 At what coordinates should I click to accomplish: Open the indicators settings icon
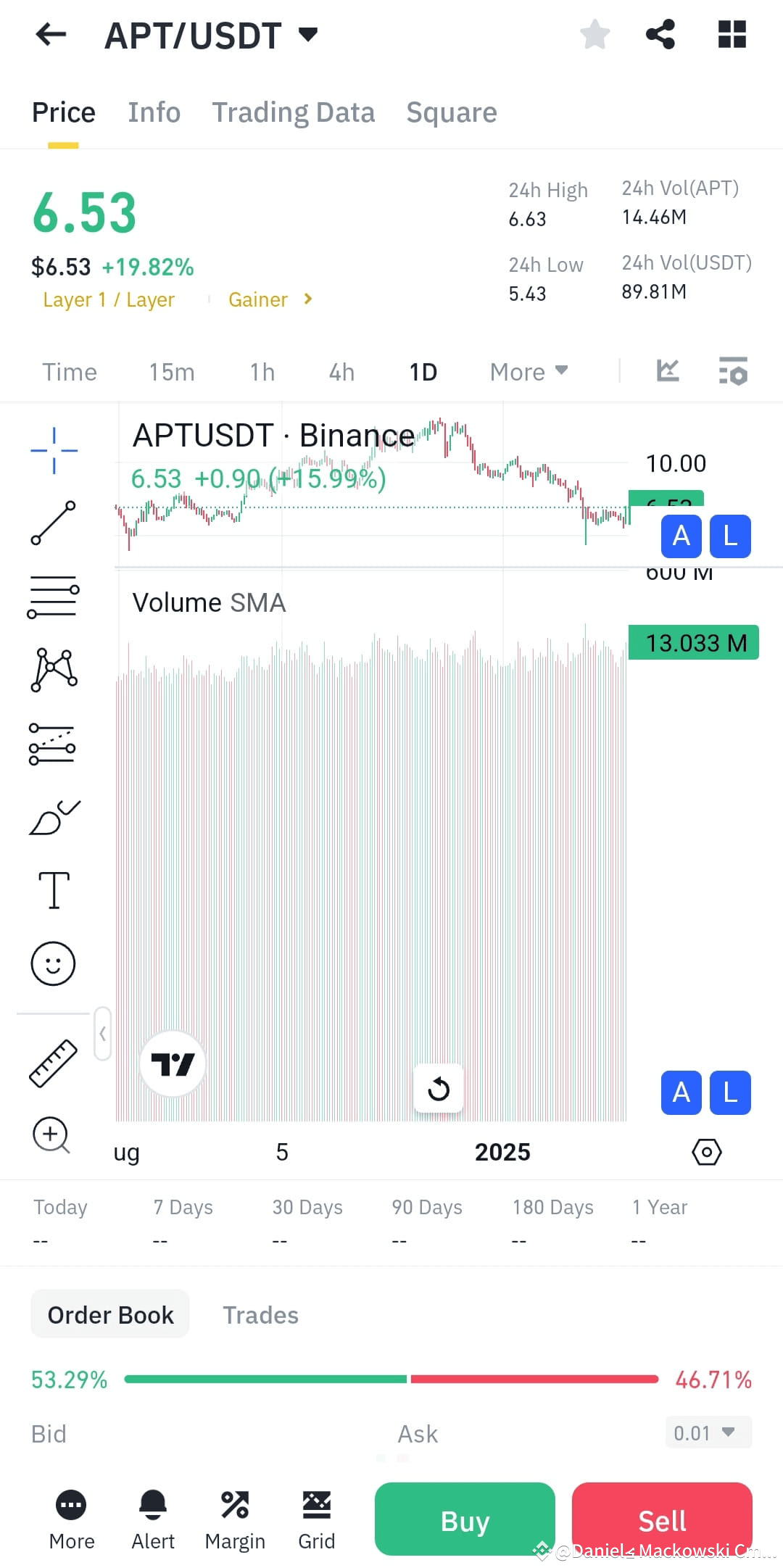[x=734, y=371]
